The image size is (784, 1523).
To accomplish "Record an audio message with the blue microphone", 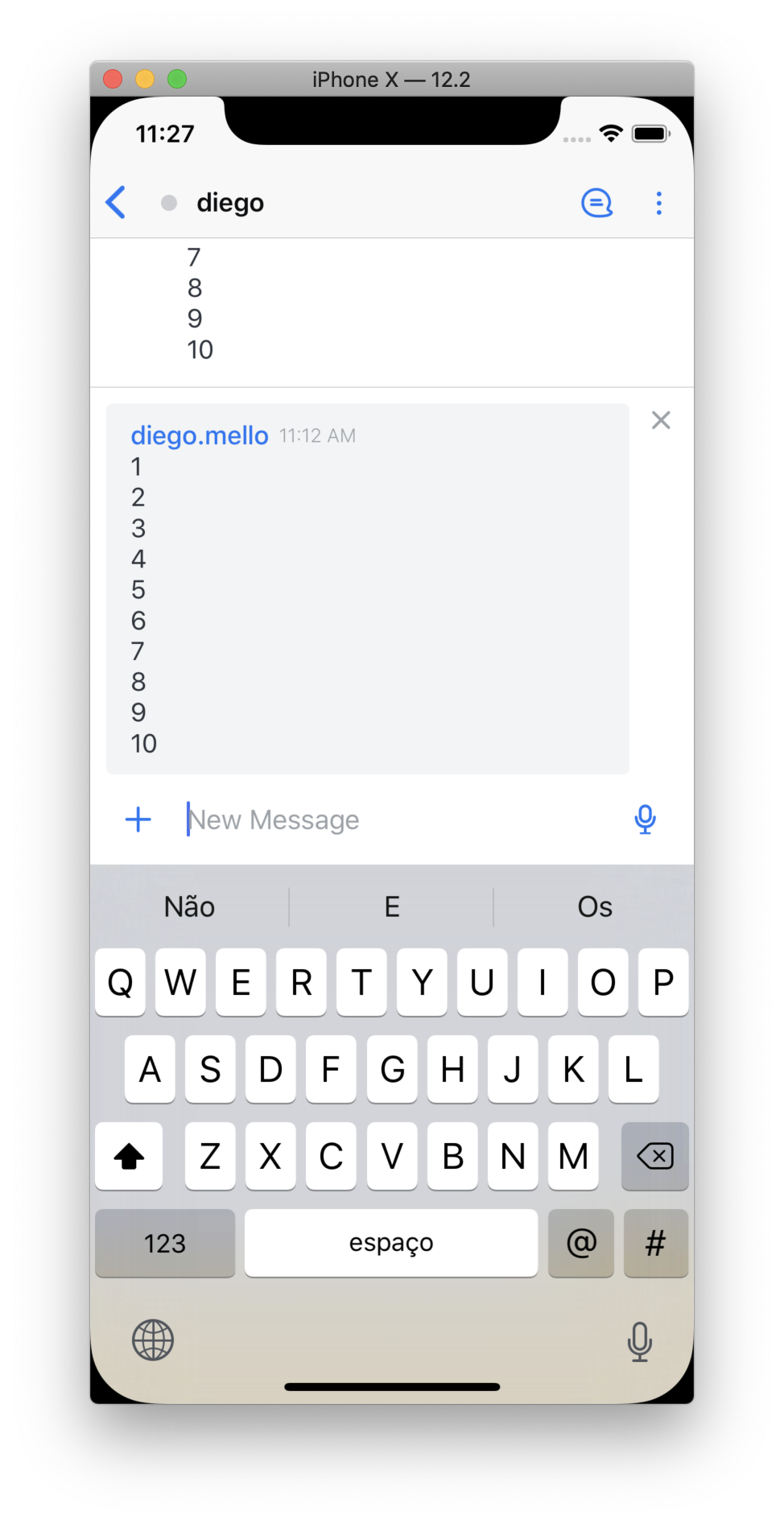I will click(645, 819).
